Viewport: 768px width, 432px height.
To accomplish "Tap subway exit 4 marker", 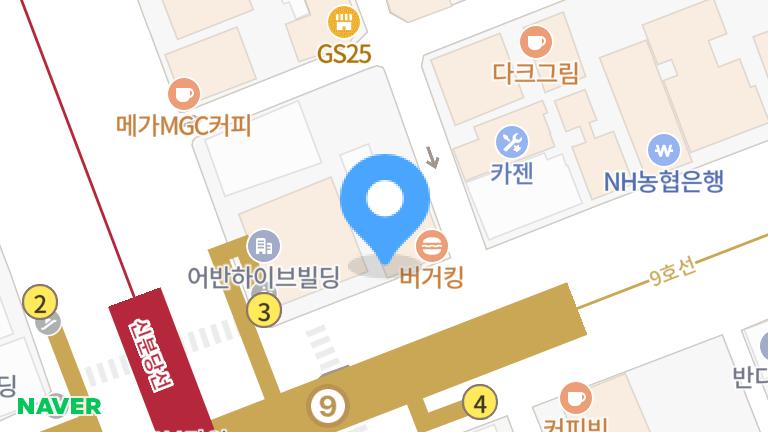I will [x=481, y=404].
